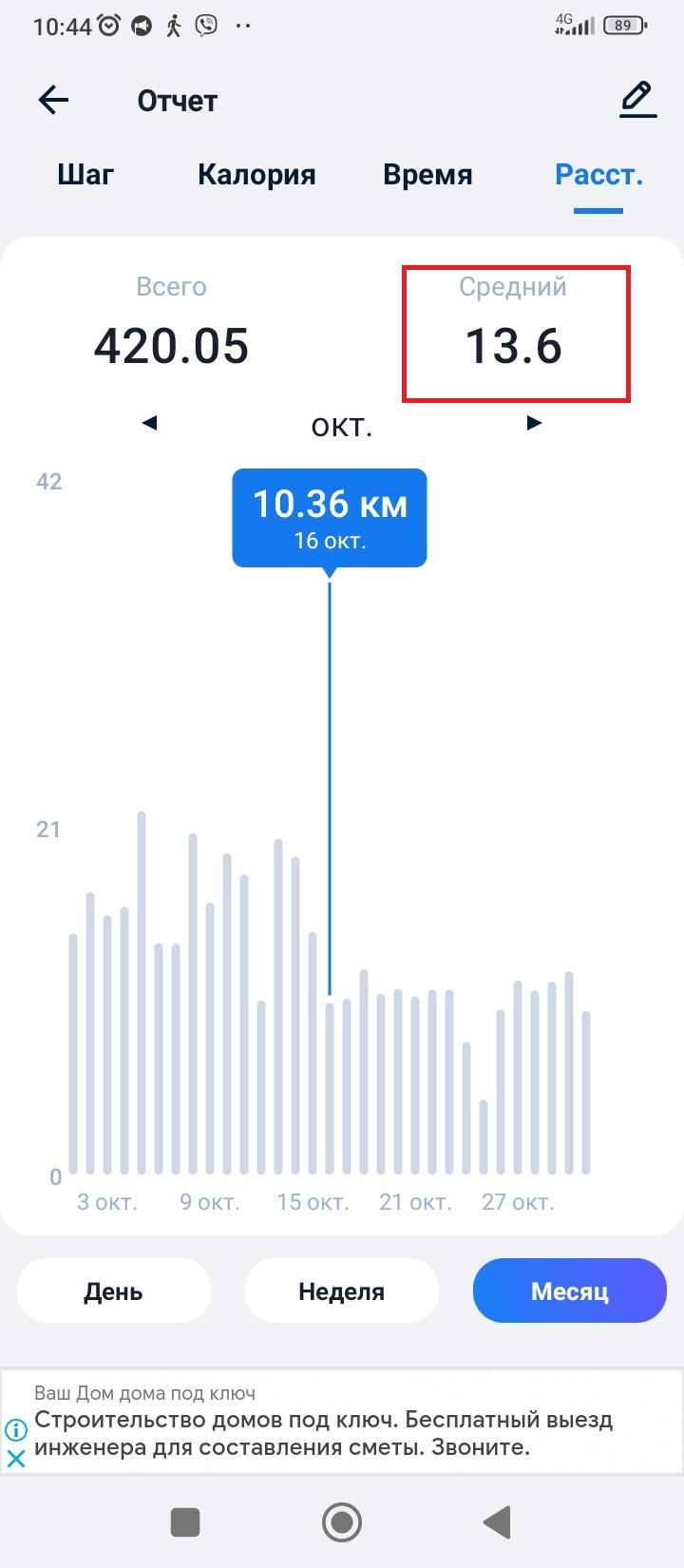Switch to the Время tab
The height and width of the screenshot is (1568, 684).
(427, 175)
